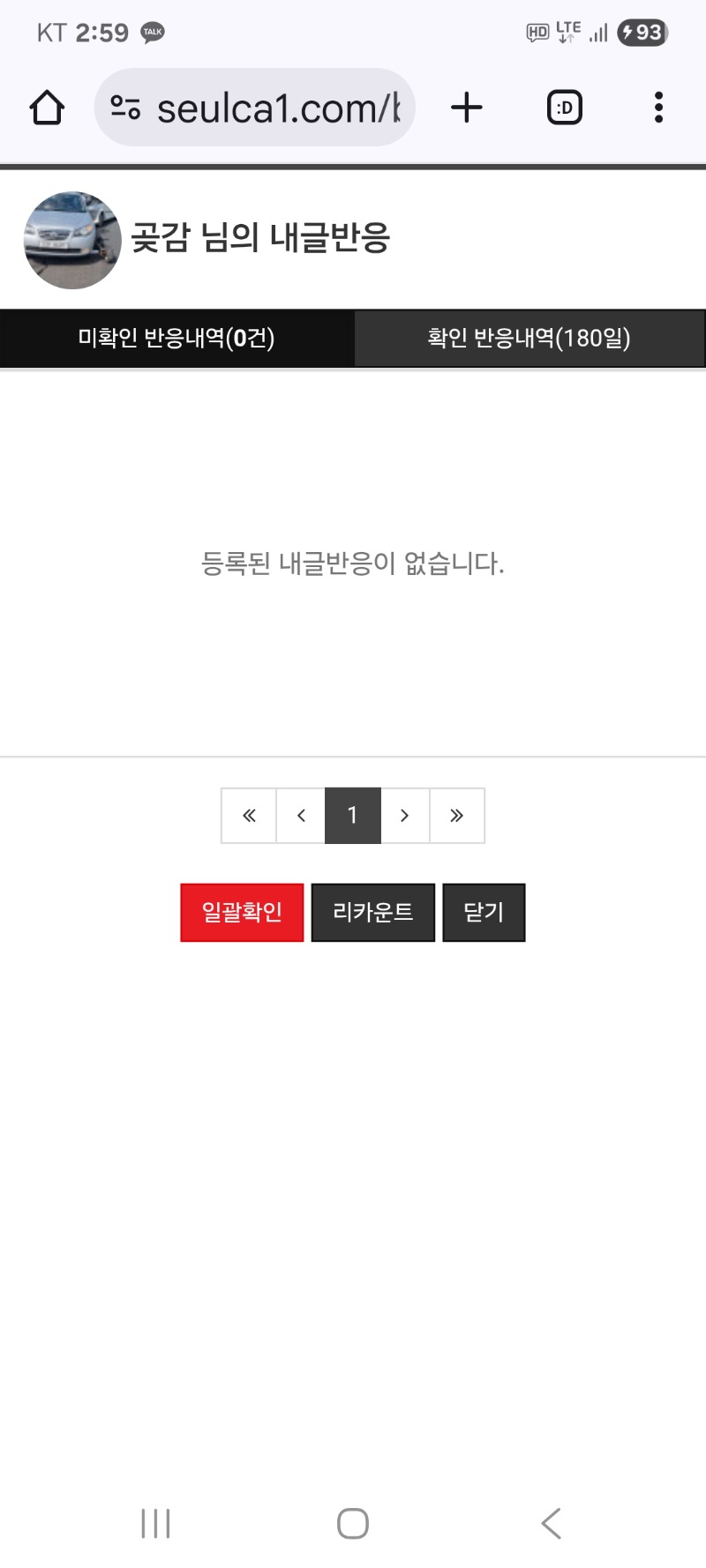Go to the next page

point(404,816)
